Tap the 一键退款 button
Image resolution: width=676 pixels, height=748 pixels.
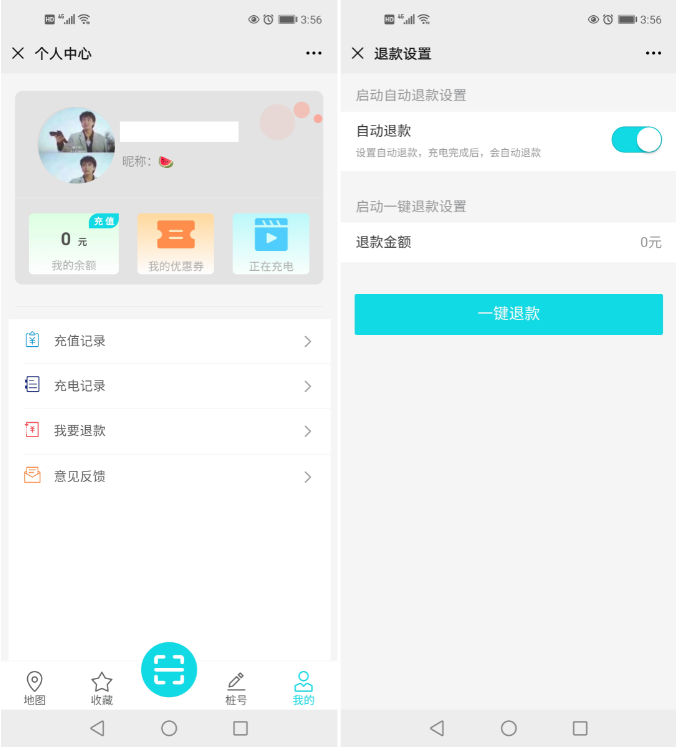(508, 314)
